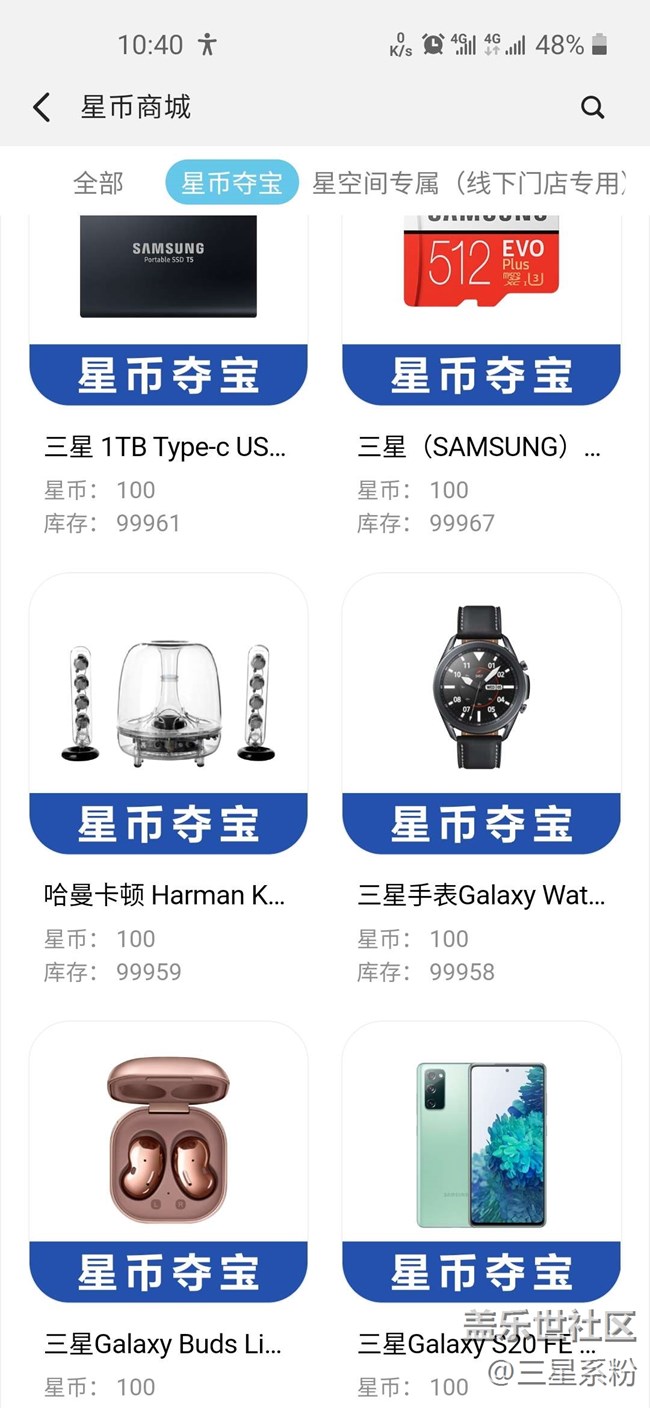
Task: Select the 星币夺宝 tab
Action: (232, 183)
